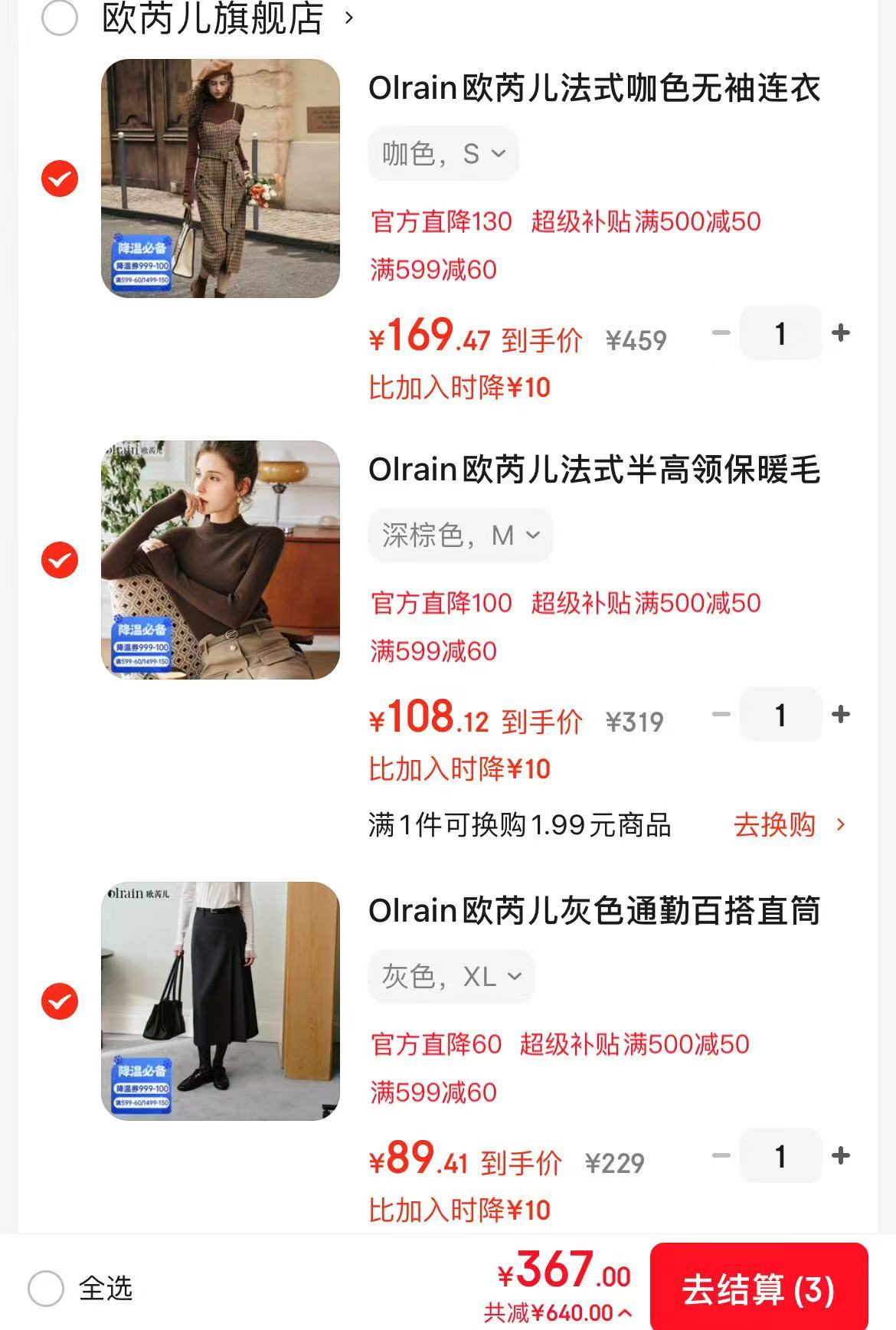Tap the 去换购 red arrow icon

[841, 825]
